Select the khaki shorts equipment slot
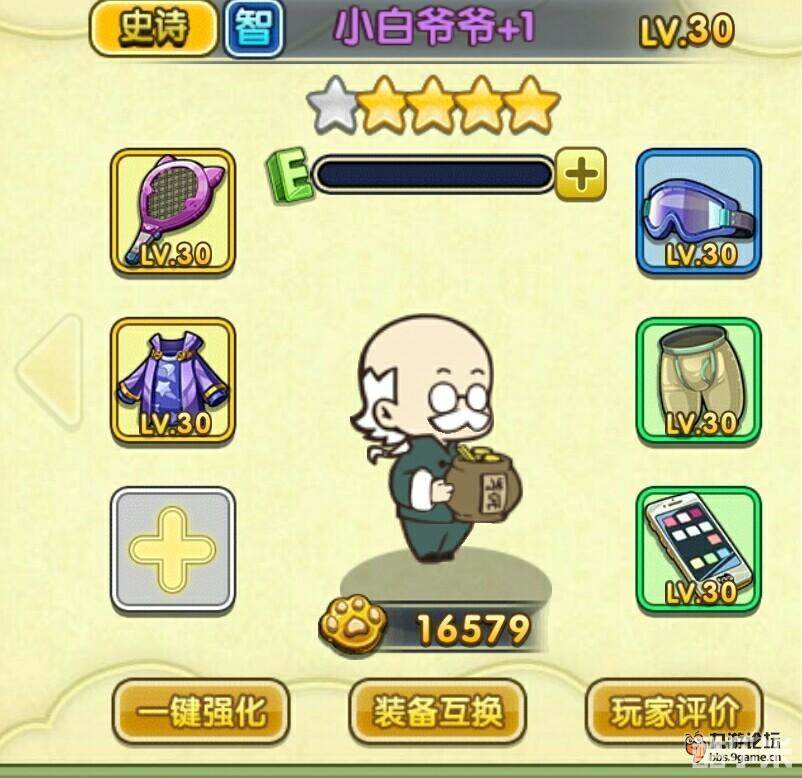The height and width of the screenshot is (778, 802). click(x=698, y=381)
